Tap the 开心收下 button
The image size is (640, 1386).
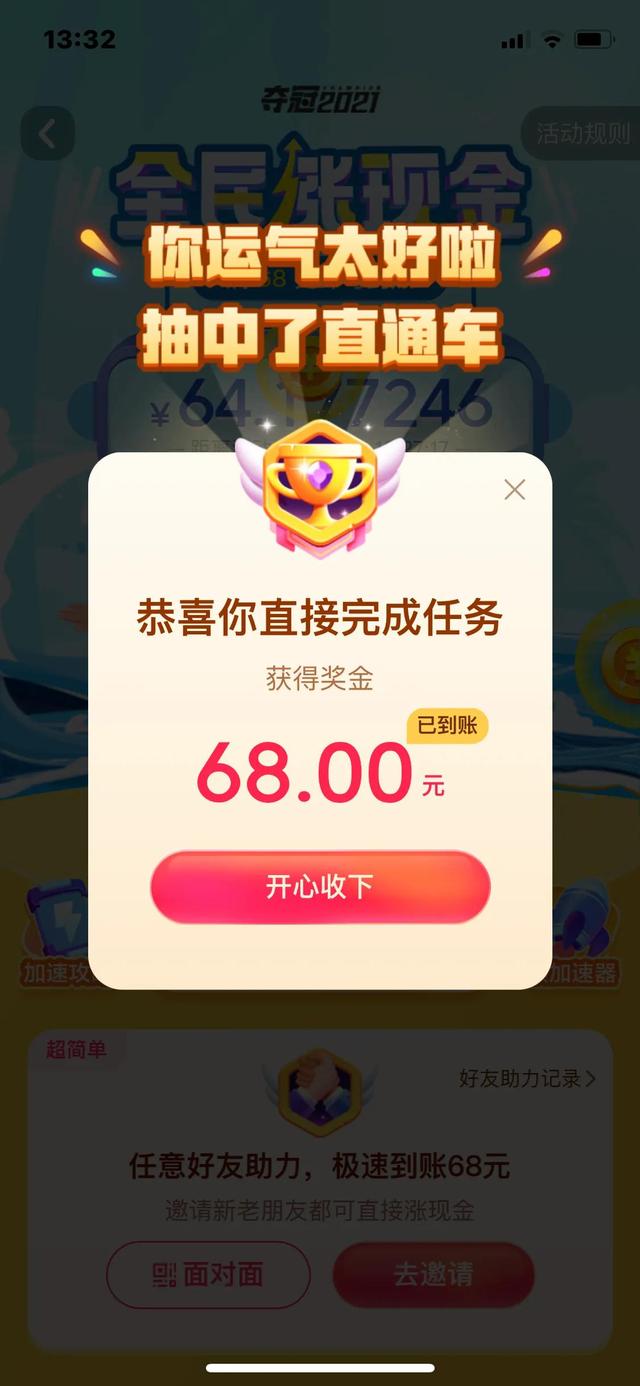coord(320,887)
